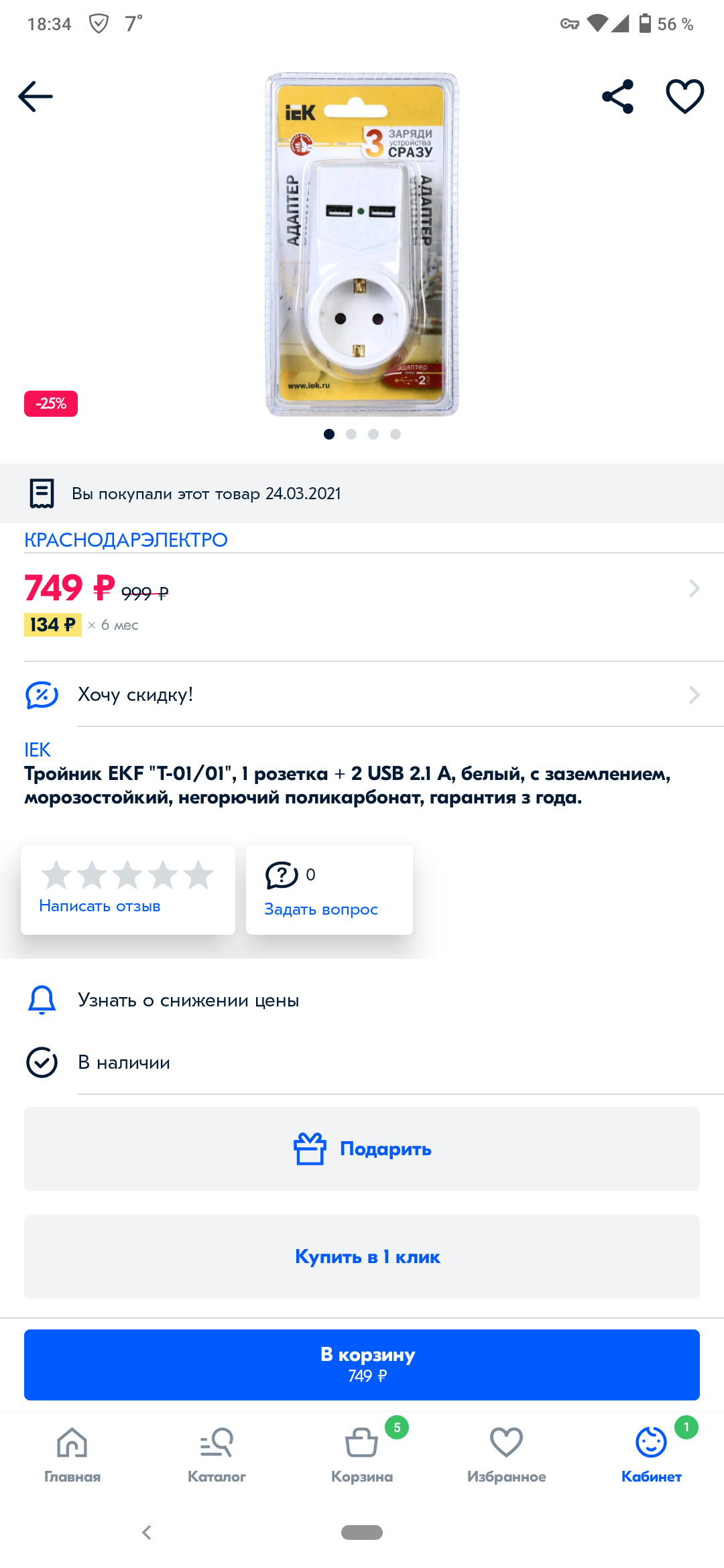Image resolution: width=724 pixels, height=1568 pixels.
Task: Add to cart with В корзину button
Action: tap(362, 1364)
